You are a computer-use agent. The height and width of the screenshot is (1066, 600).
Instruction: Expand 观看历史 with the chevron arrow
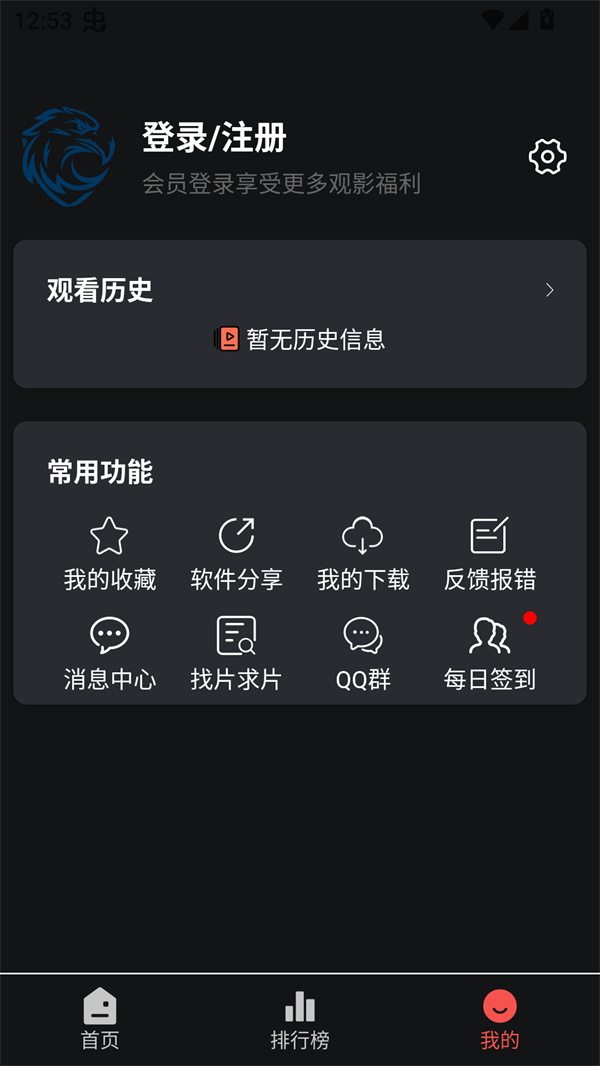(549, 290)
